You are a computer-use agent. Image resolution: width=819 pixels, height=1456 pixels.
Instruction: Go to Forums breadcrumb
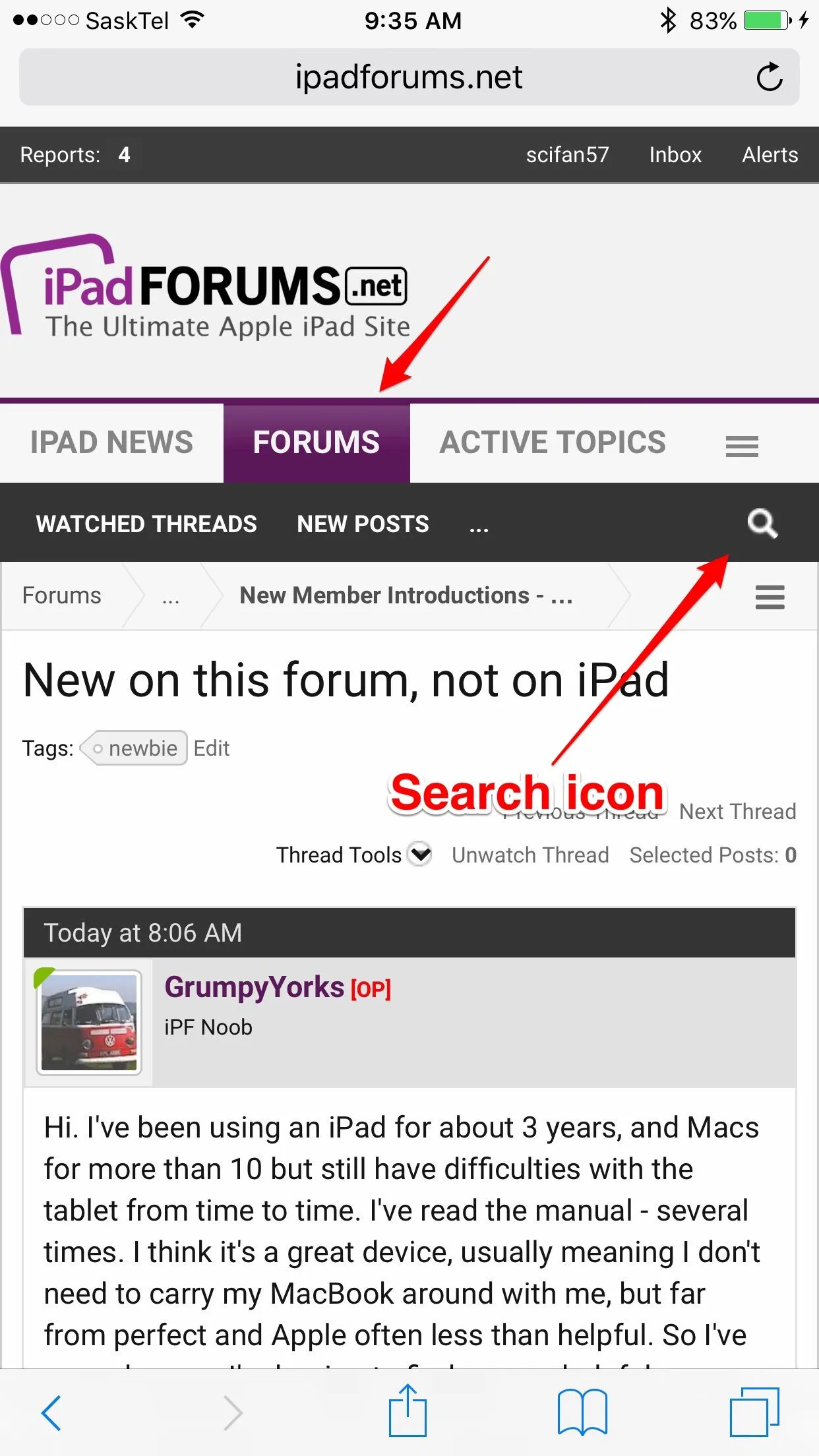click(x=62, y=595)
